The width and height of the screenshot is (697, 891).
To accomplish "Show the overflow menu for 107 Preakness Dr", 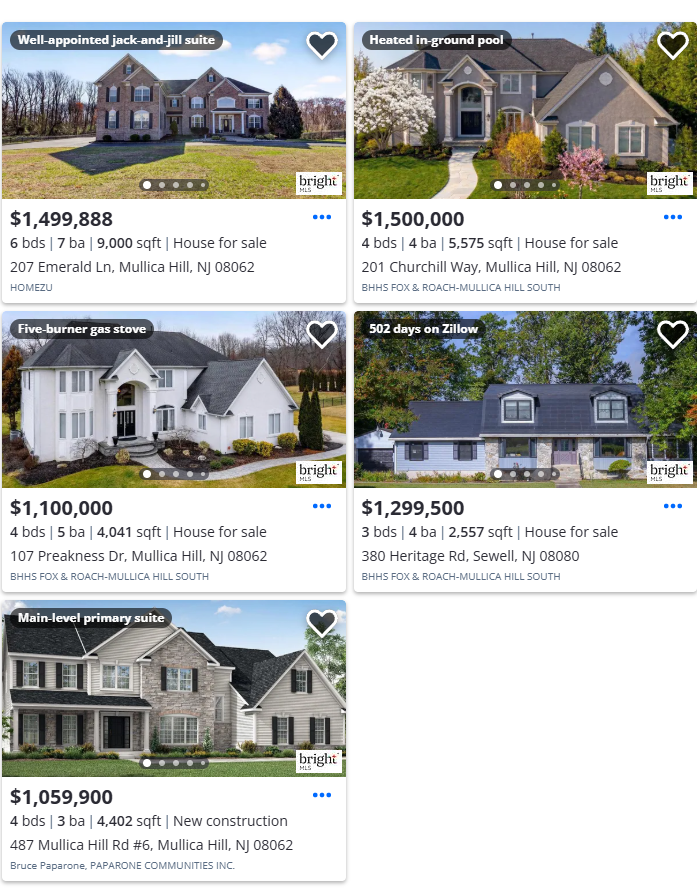I will 321,506.
